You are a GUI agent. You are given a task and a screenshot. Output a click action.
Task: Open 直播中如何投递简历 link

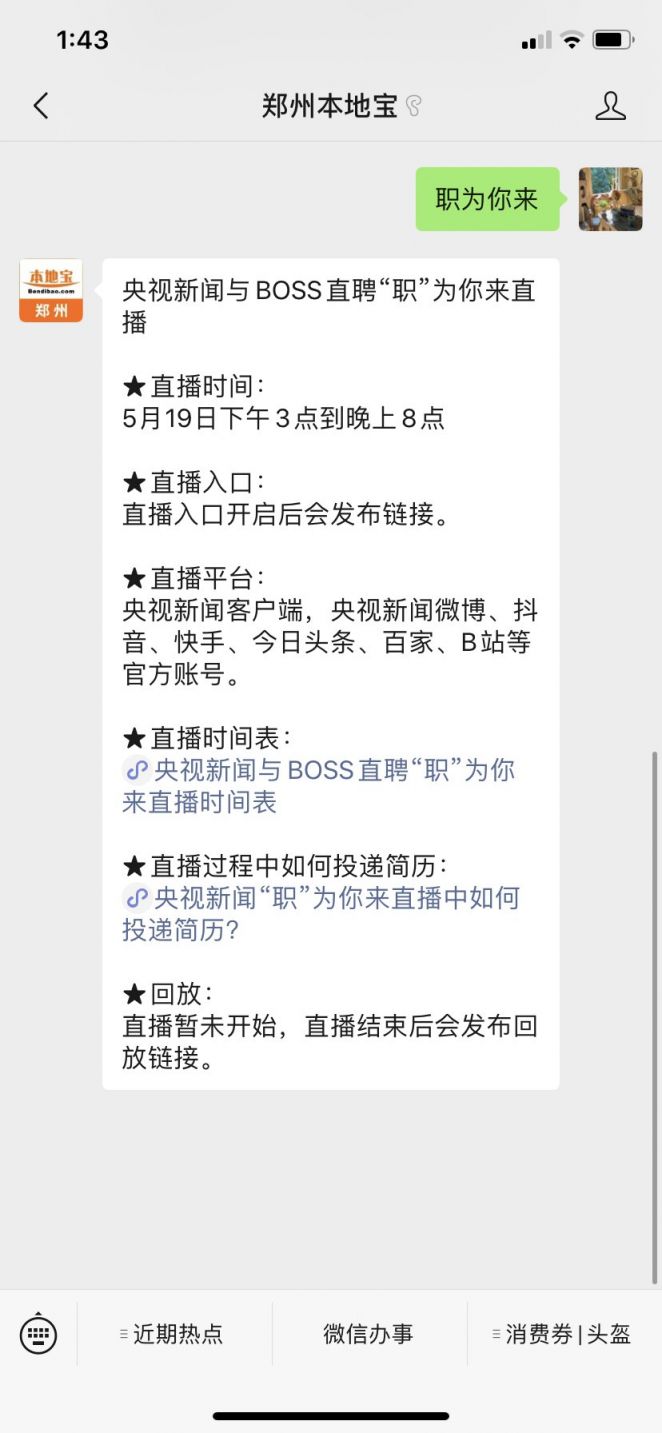click(x=320, y=914)
